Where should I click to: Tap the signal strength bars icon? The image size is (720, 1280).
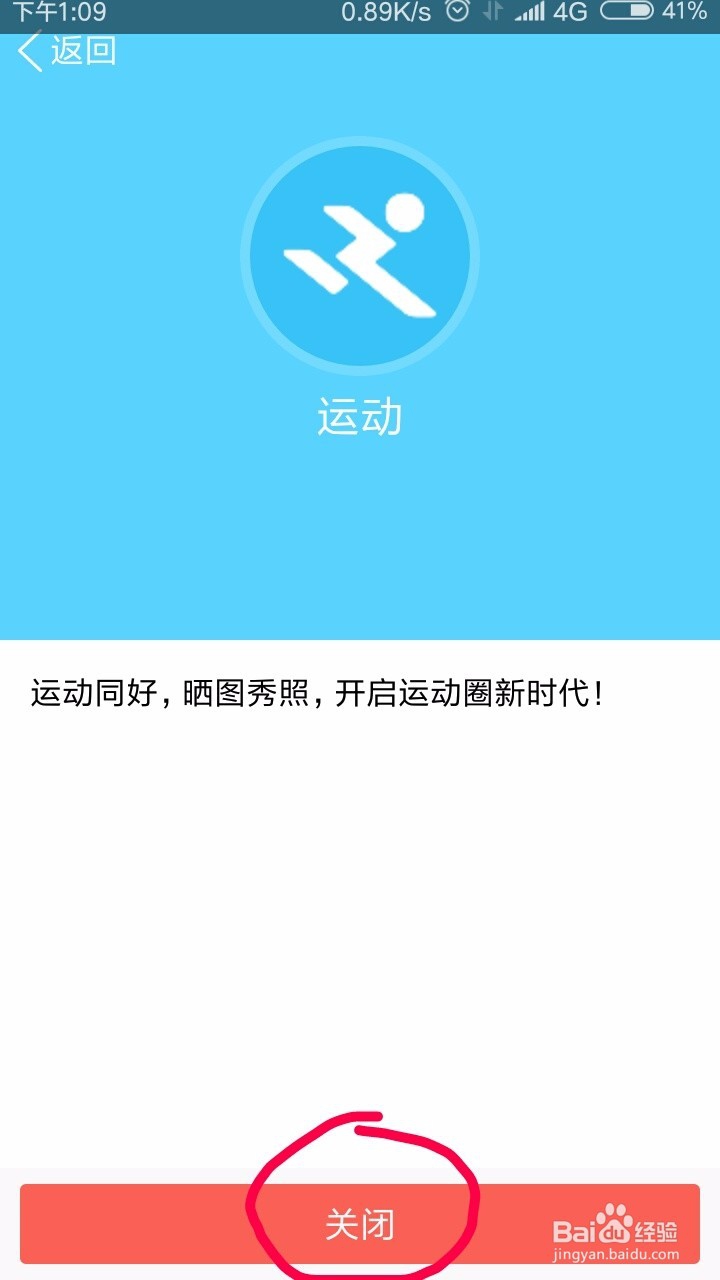click(531, 14)
